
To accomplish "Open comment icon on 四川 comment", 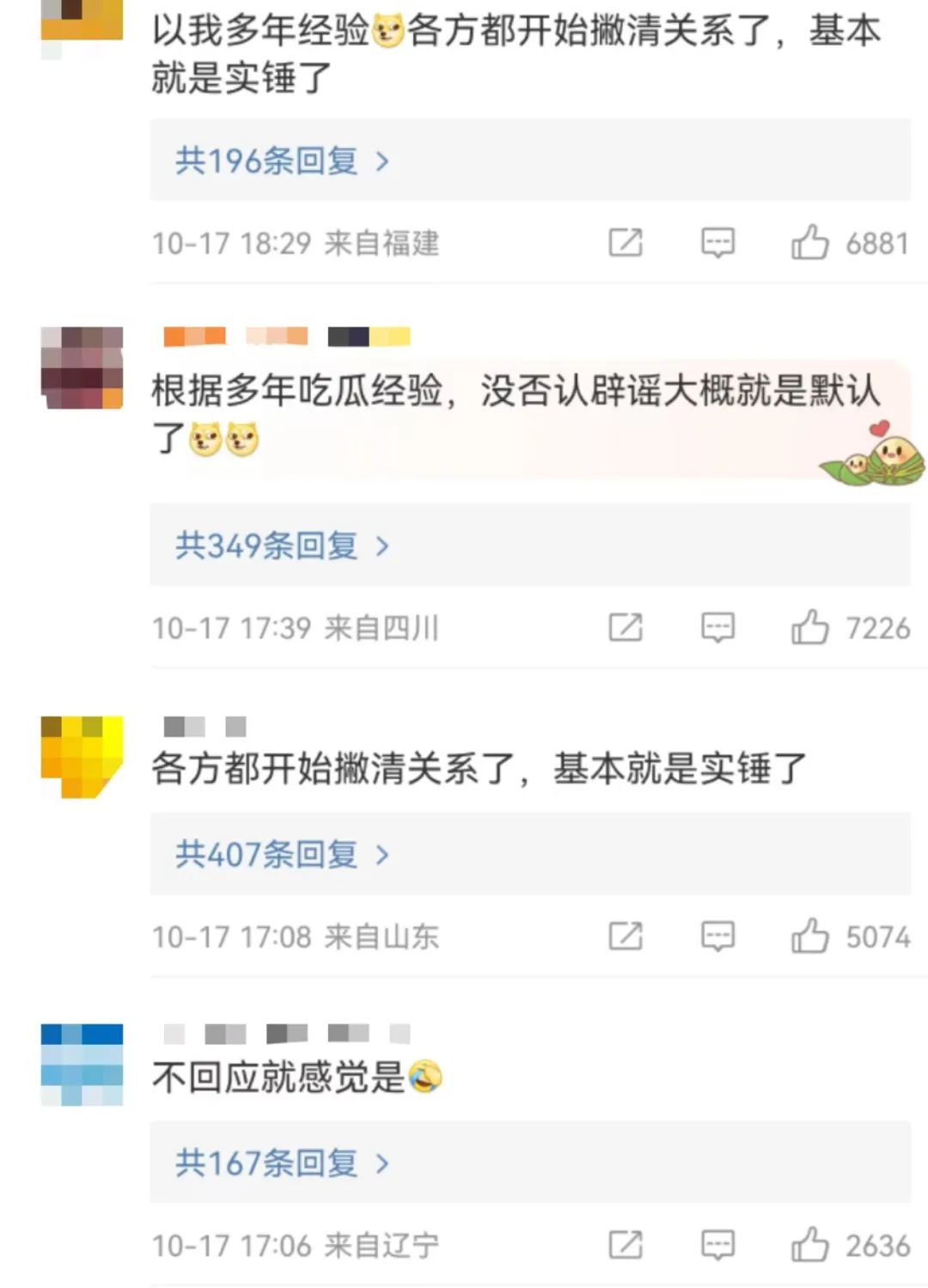I will click(x=717, y=628).
